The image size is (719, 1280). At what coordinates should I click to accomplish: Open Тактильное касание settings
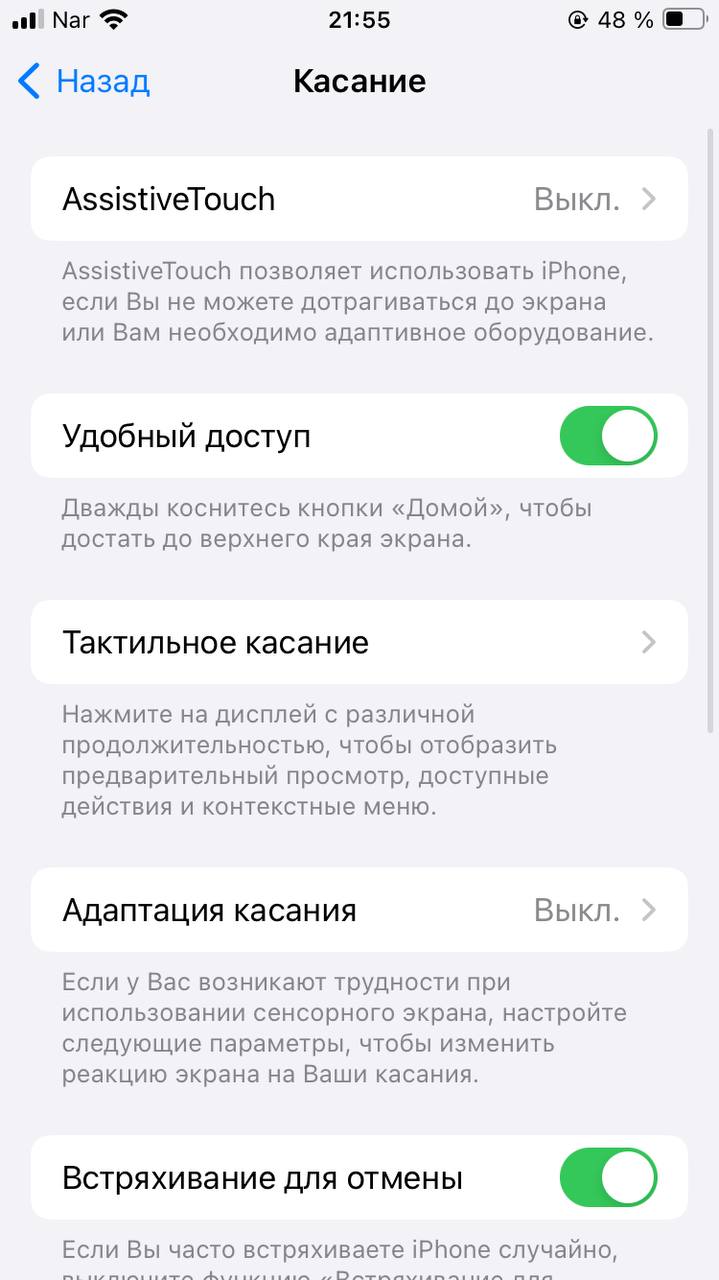click(x=359, y=642)
